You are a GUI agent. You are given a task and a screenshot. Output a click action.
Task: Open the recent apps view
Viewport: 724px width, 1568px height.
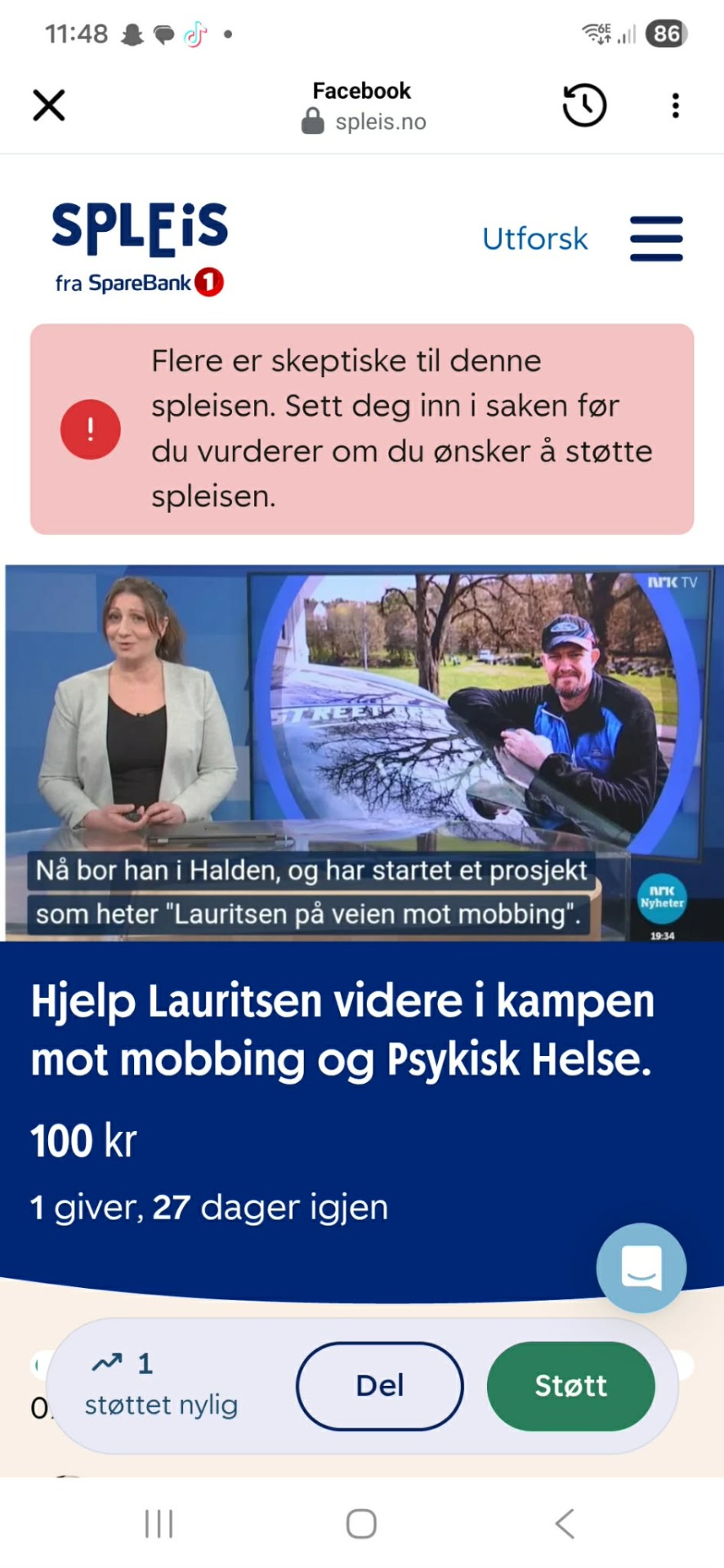[159, 1523]
